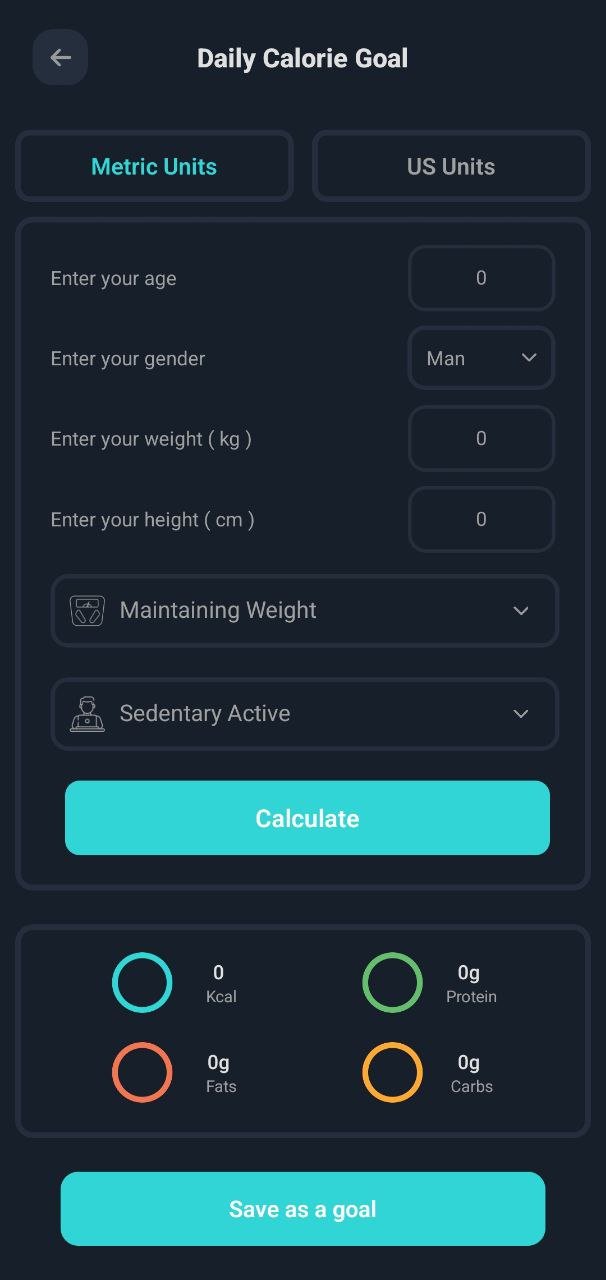
Task: Open the gender dropdown showing Man
Action: tap(481, 358)
